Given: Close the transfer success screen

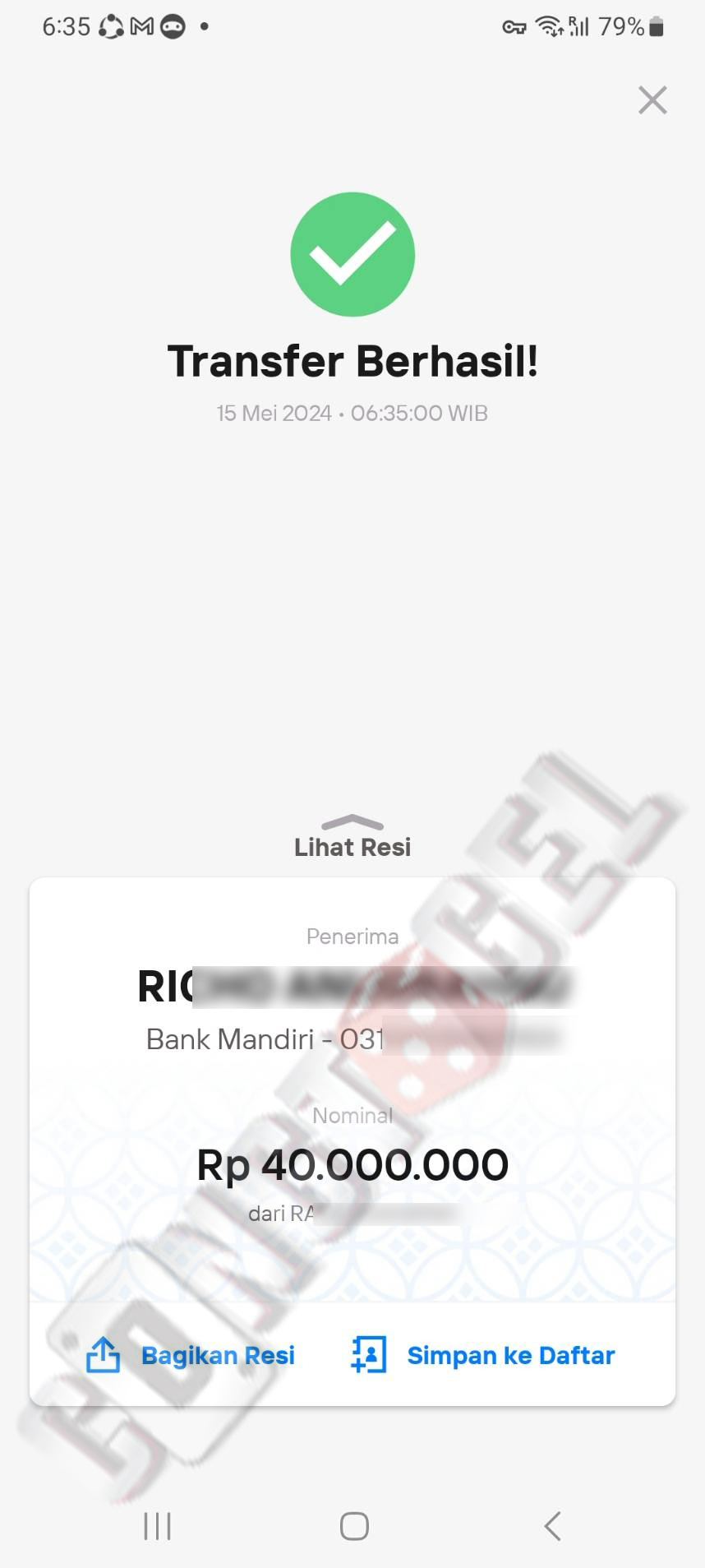Looking at the screenshot, I should point(652,100).
